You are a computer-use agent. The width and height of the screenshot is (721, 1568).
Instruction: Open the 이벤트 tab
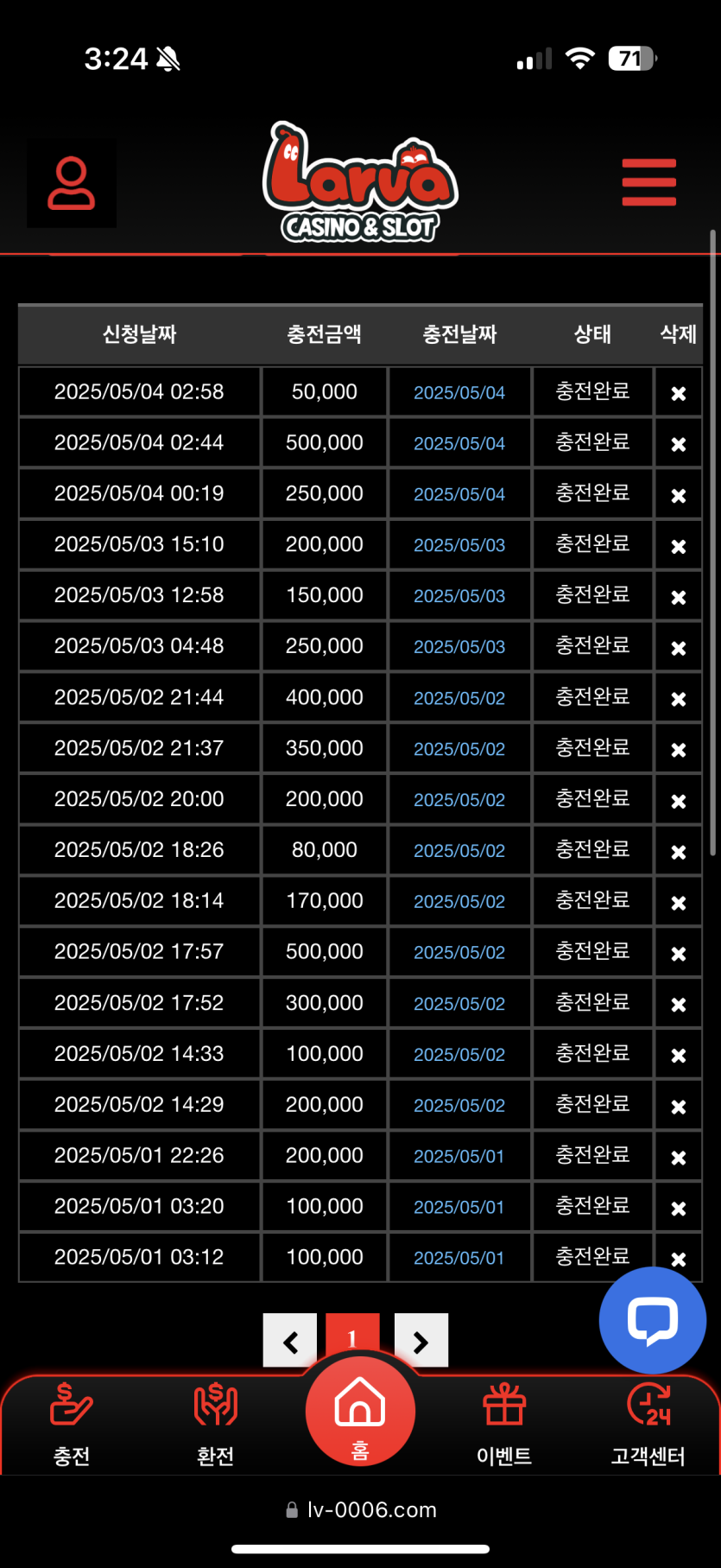pos(504,1425)
